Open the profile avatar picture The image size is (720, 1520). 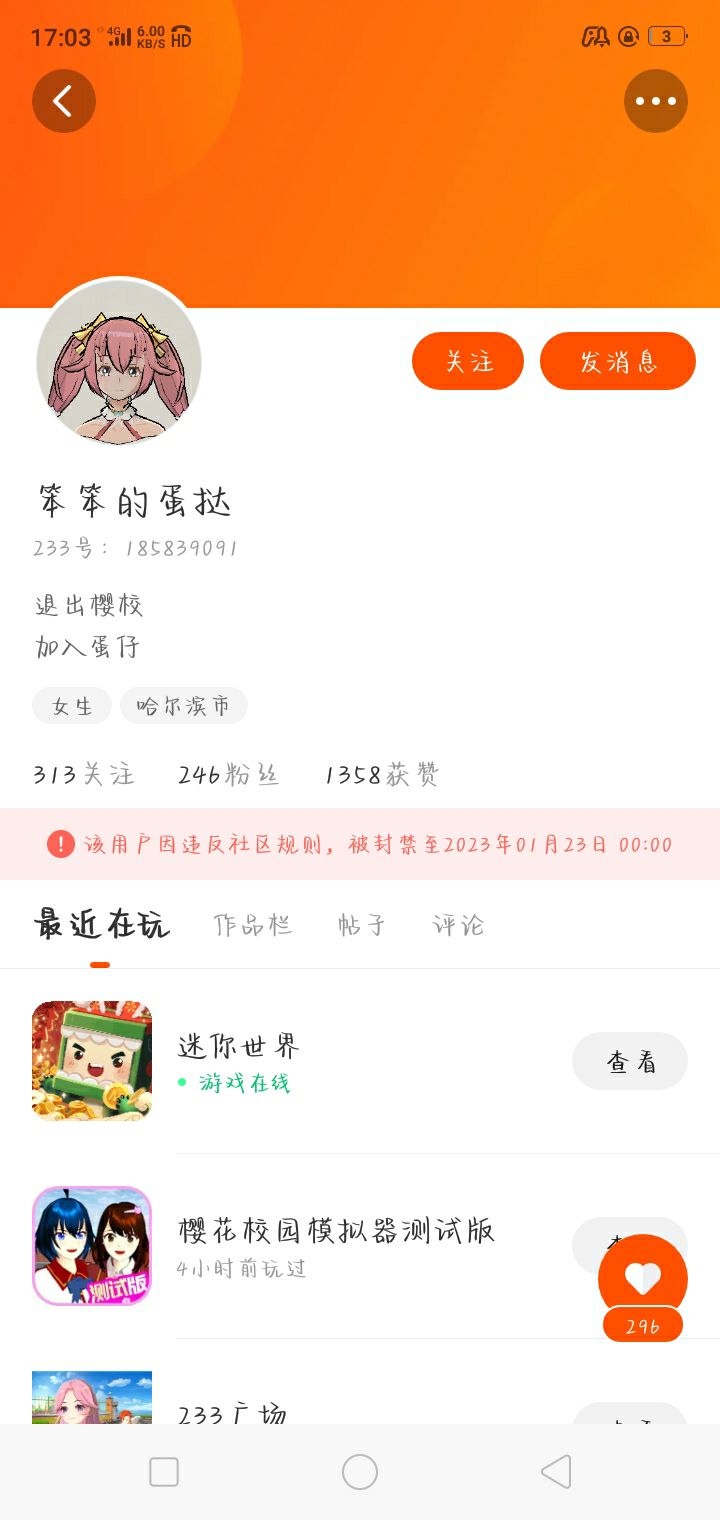(119, 362)
